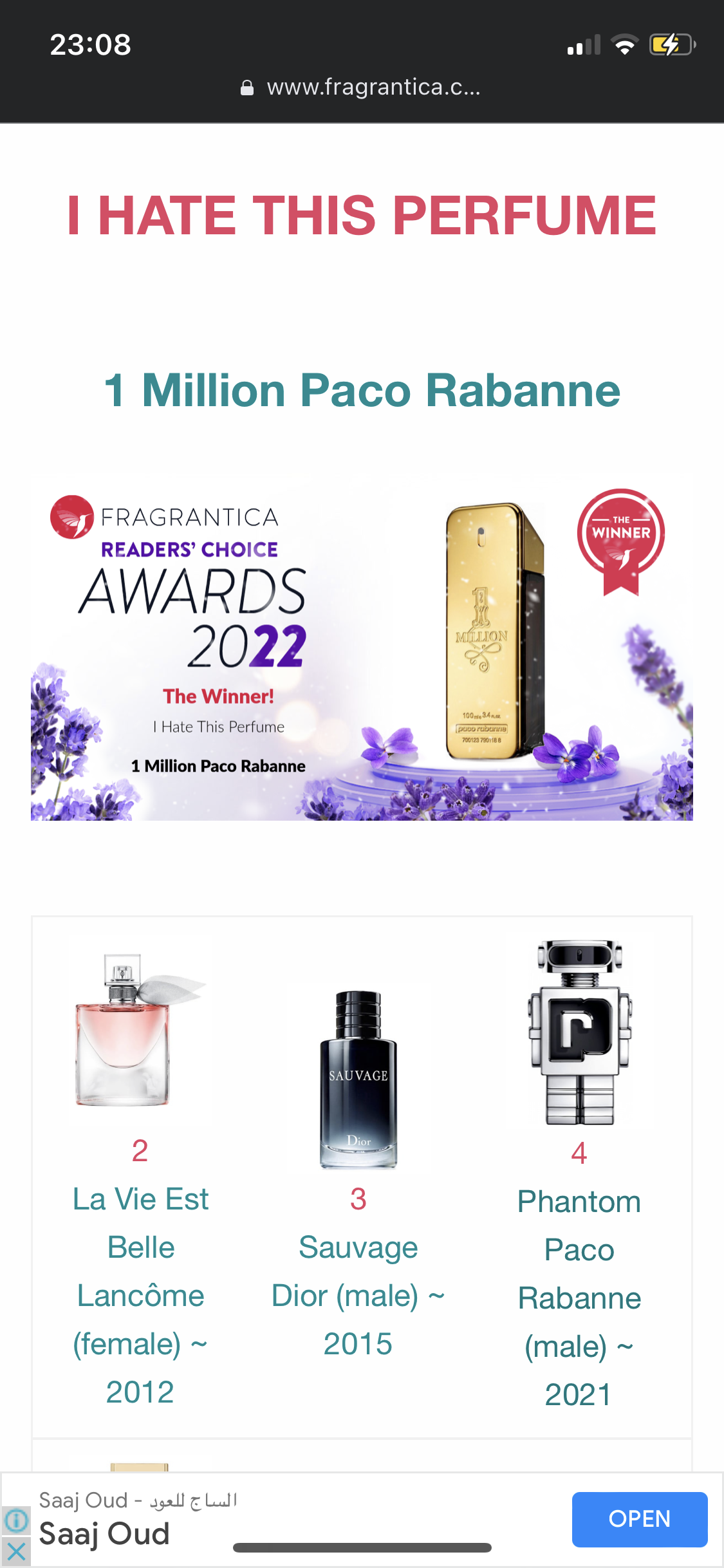Tap the fragrantica URL address bar

[x=361, y=87]
